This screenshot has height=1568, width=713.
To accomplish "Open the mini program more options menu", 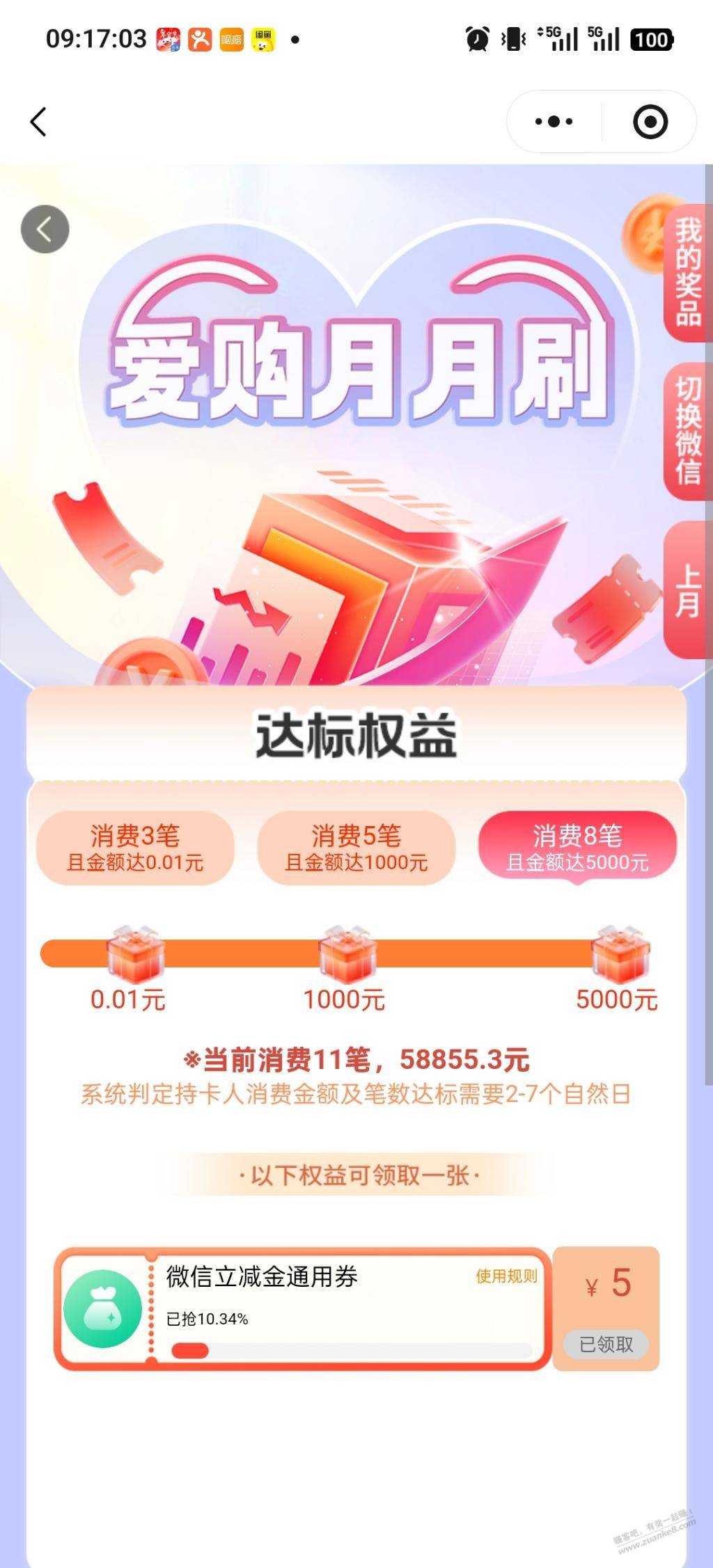I will (x=554, y=122).
